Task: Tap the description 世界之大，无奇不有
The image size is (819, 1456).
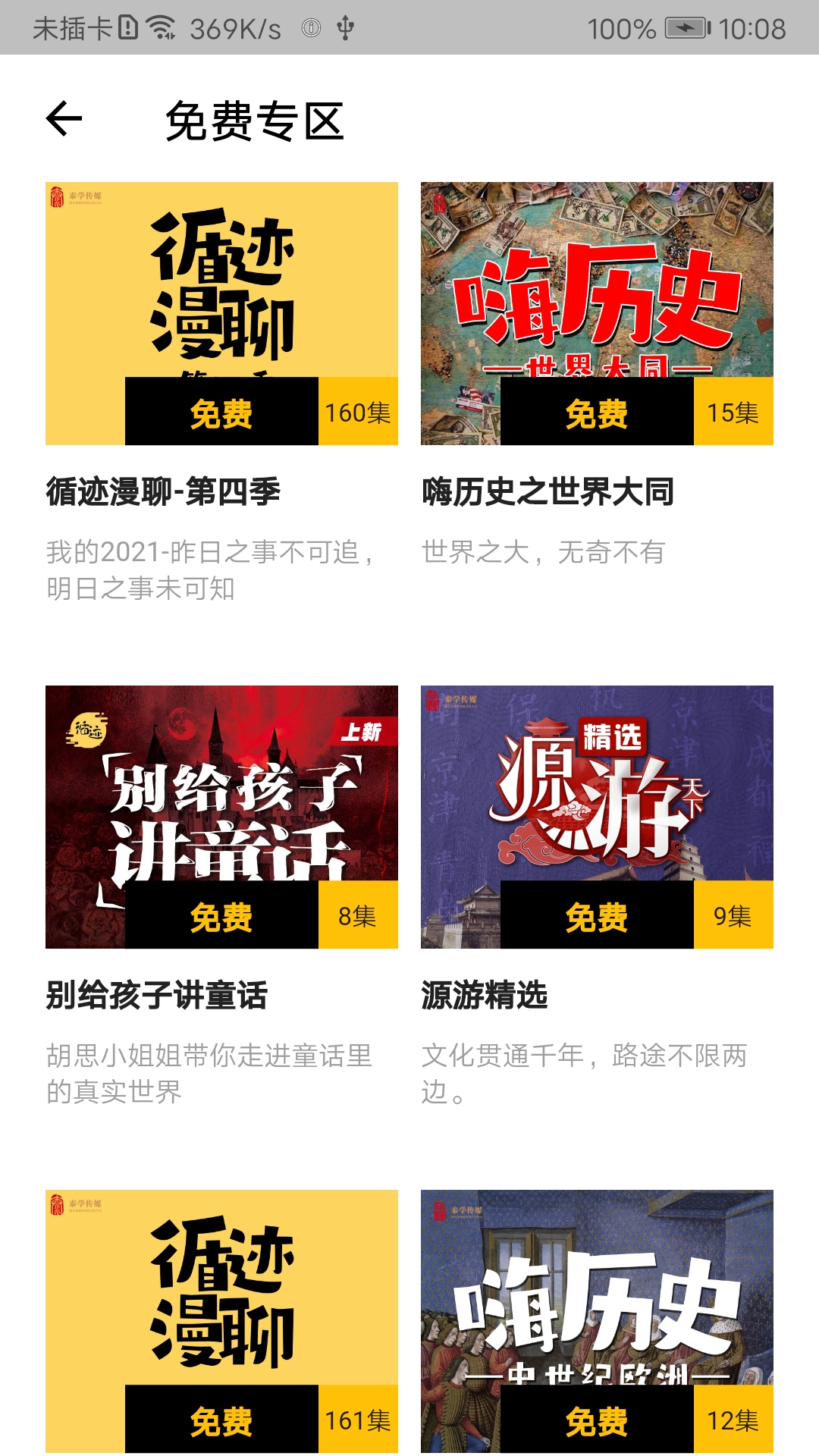Action: click(x=544, y=554)
